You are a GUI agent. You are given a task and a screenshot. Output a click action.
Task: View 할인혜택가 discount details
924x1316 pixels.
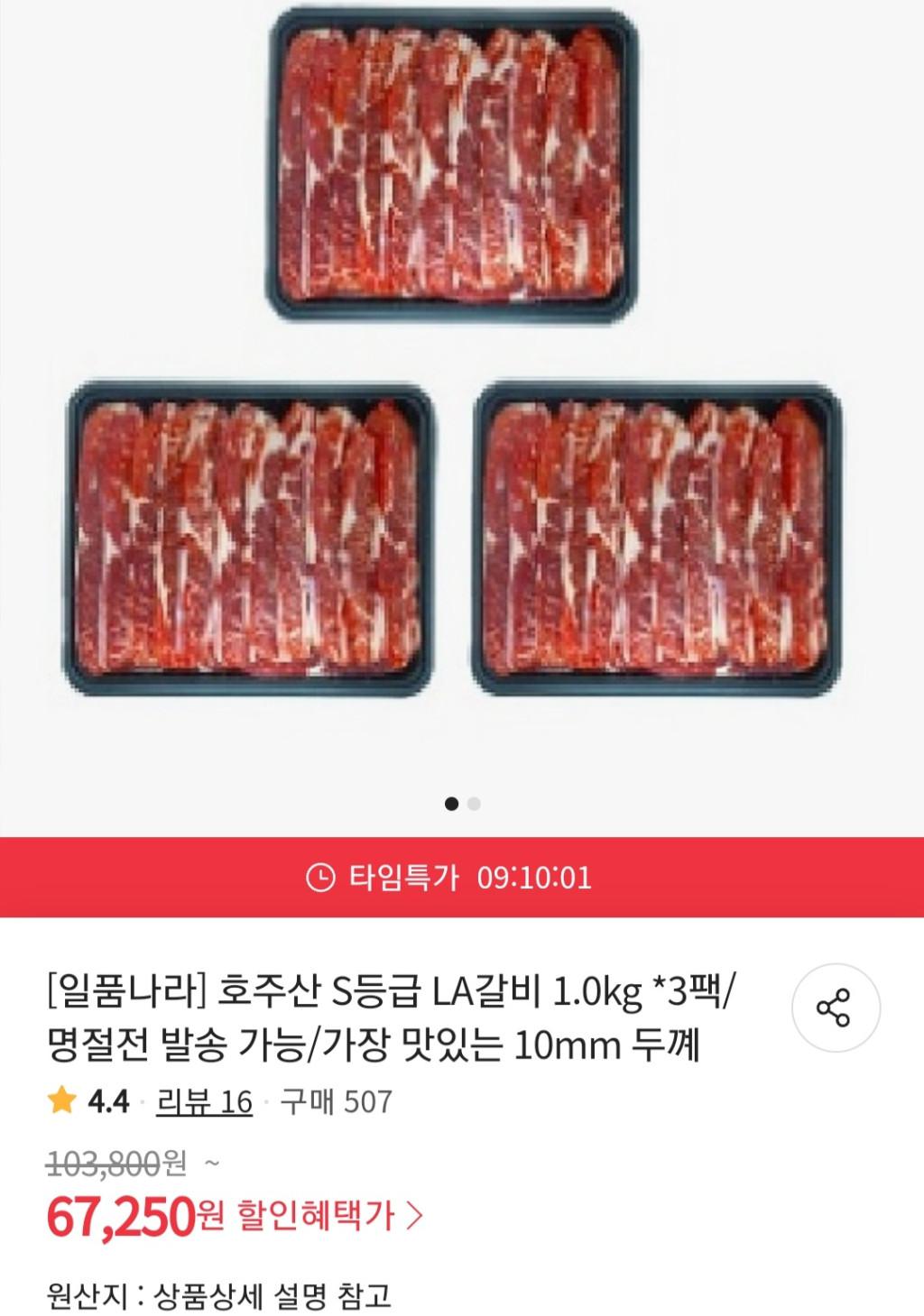click(x=328, y=1216)
